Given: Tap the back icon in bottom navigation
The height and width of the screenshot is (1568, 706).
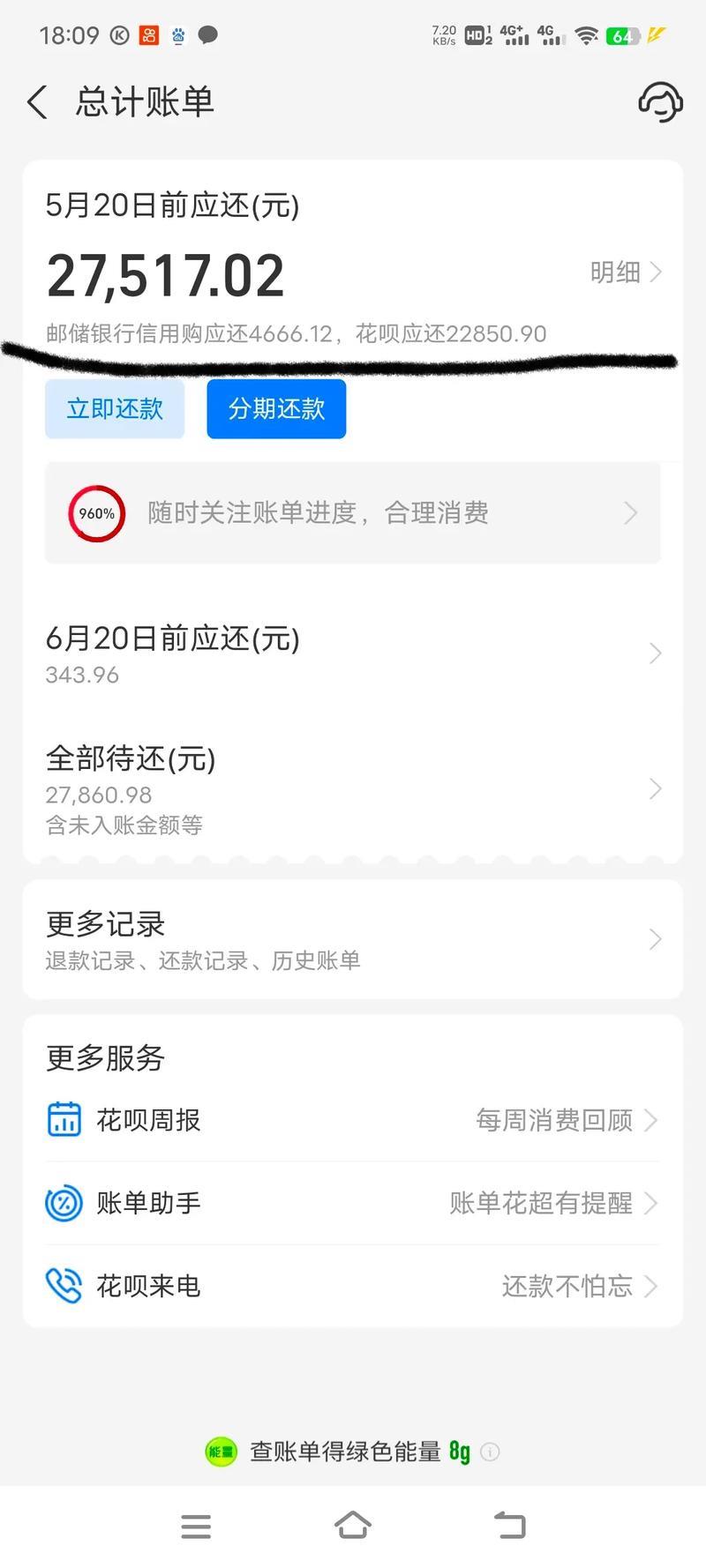Looking at the screenshot, I should click(x=509, y=1526).
